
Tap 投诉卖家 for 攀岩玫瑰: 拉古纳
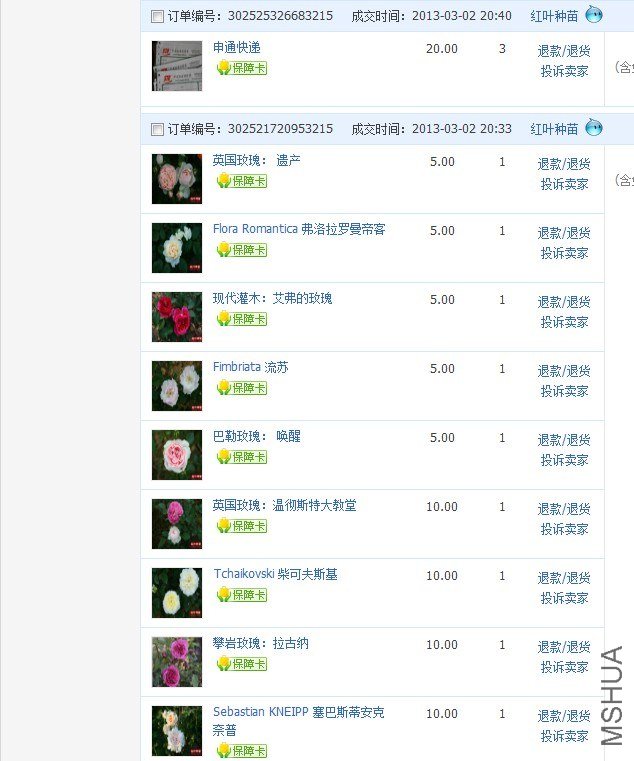click(564, 667)
